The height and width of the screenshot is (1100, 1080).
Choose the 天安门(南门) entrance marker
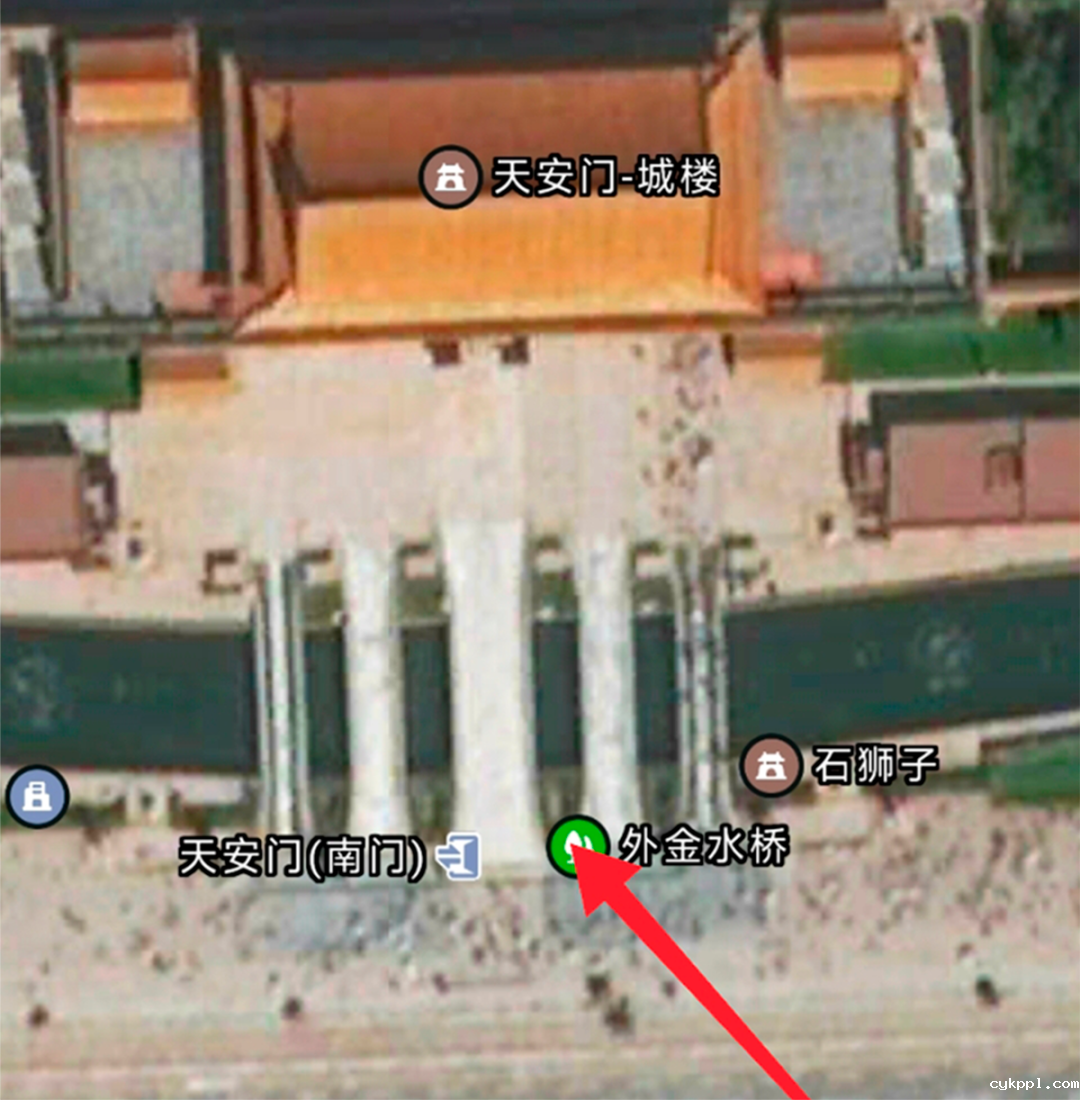click(x=459, y=857)
